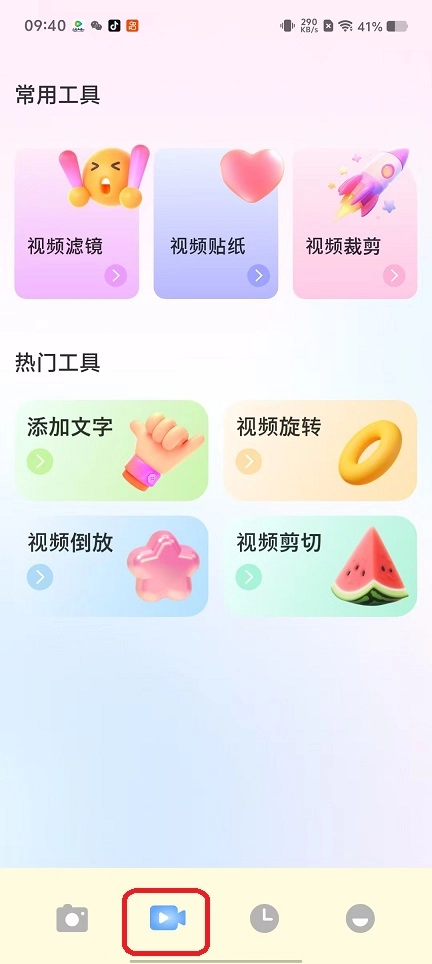Open the last bottom navigation tab
Viewport: 432px width, 964px height.
click(360, 919)
